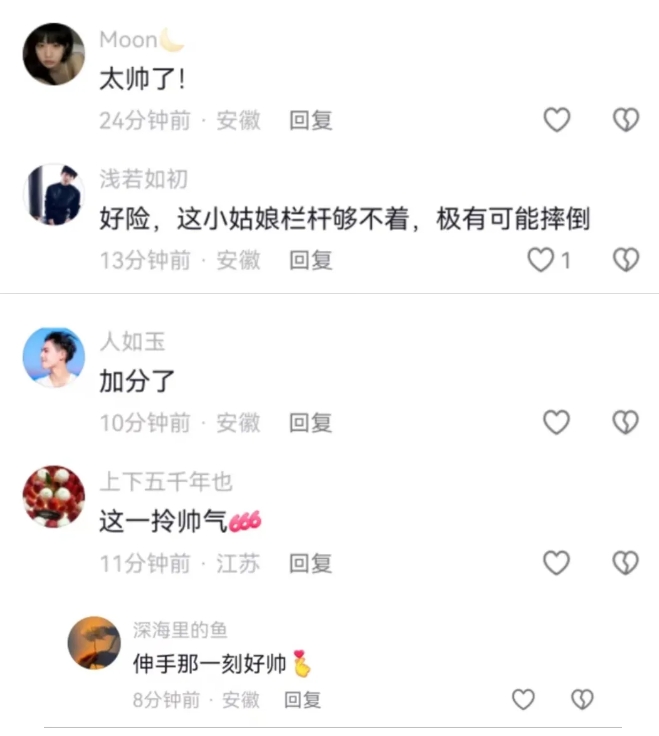Open Moon's profile avatar

click(53, 54)
